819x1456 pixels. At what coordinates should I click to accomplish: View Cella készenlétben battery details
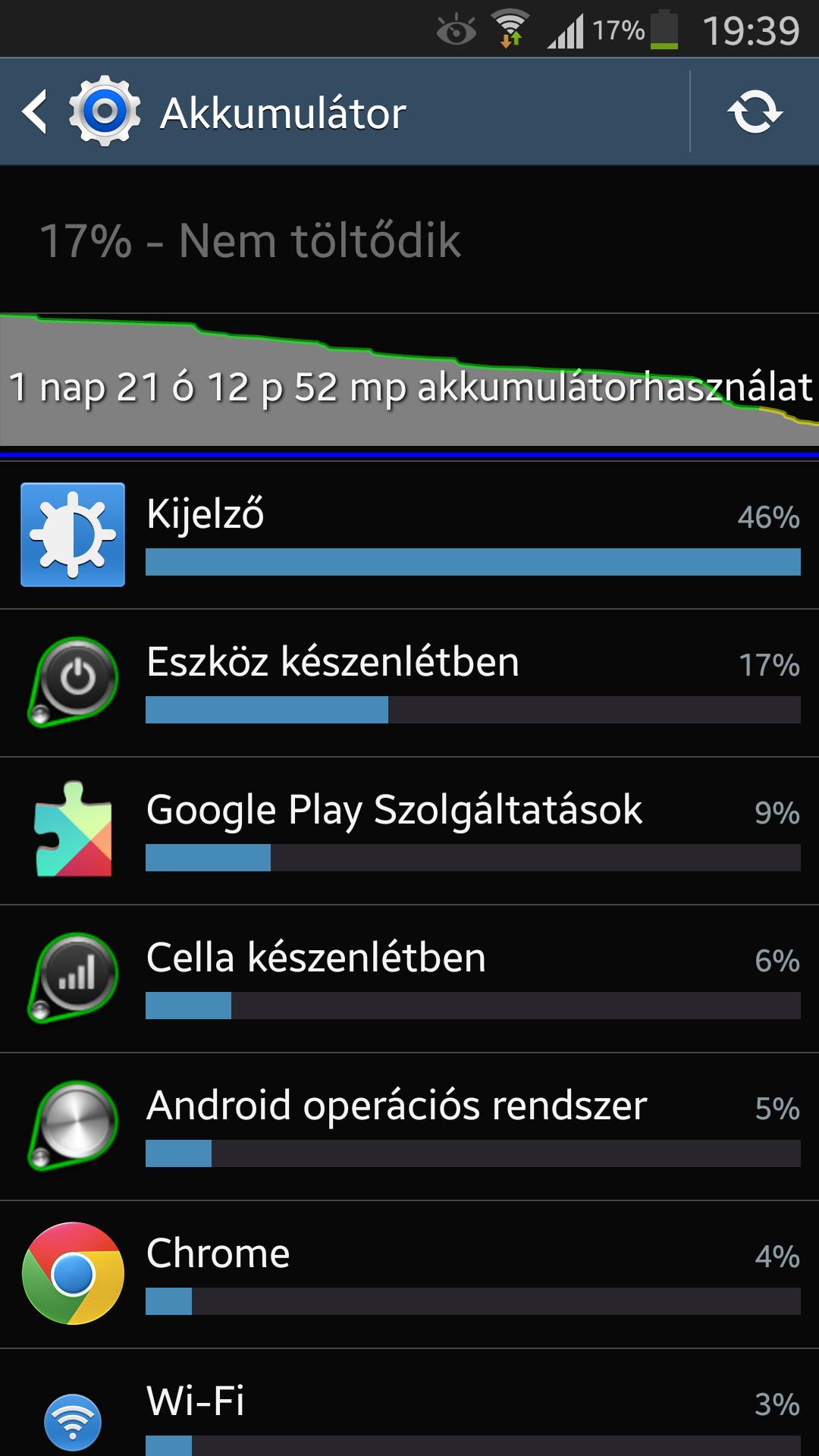click(409, 978)
